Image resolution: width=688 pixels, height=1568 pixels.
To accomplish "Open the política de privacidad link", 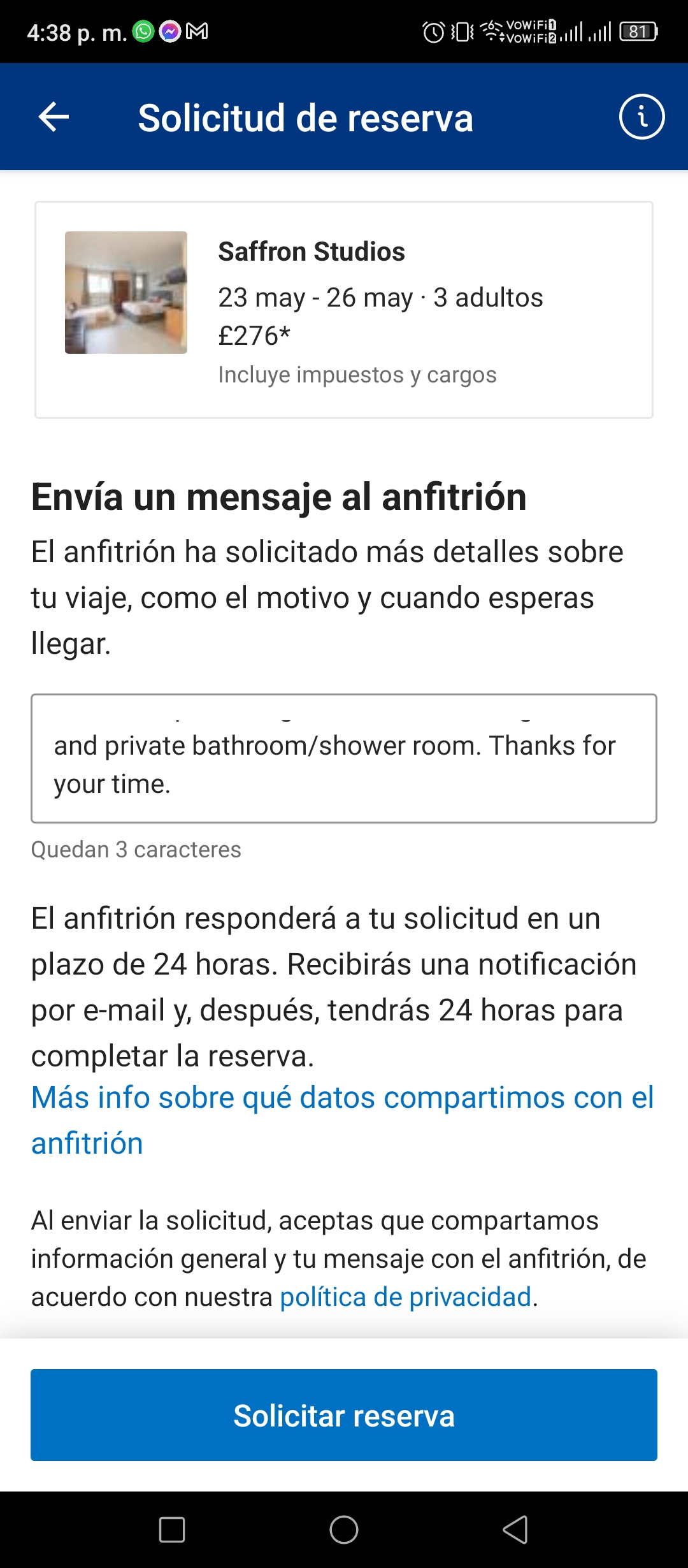I will (406, 1297).
